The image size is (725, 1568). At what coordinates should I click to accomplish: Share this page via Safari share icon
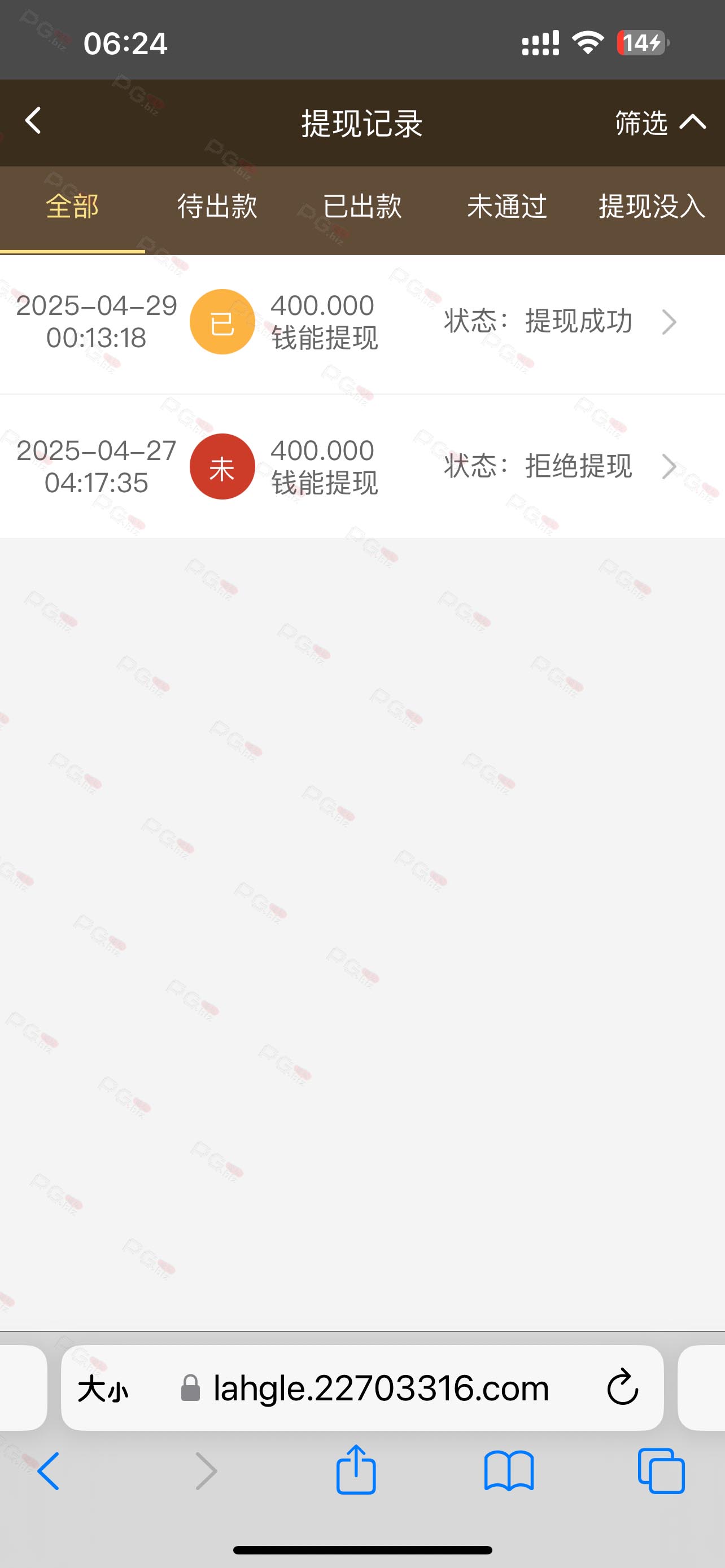[356, 1469]
